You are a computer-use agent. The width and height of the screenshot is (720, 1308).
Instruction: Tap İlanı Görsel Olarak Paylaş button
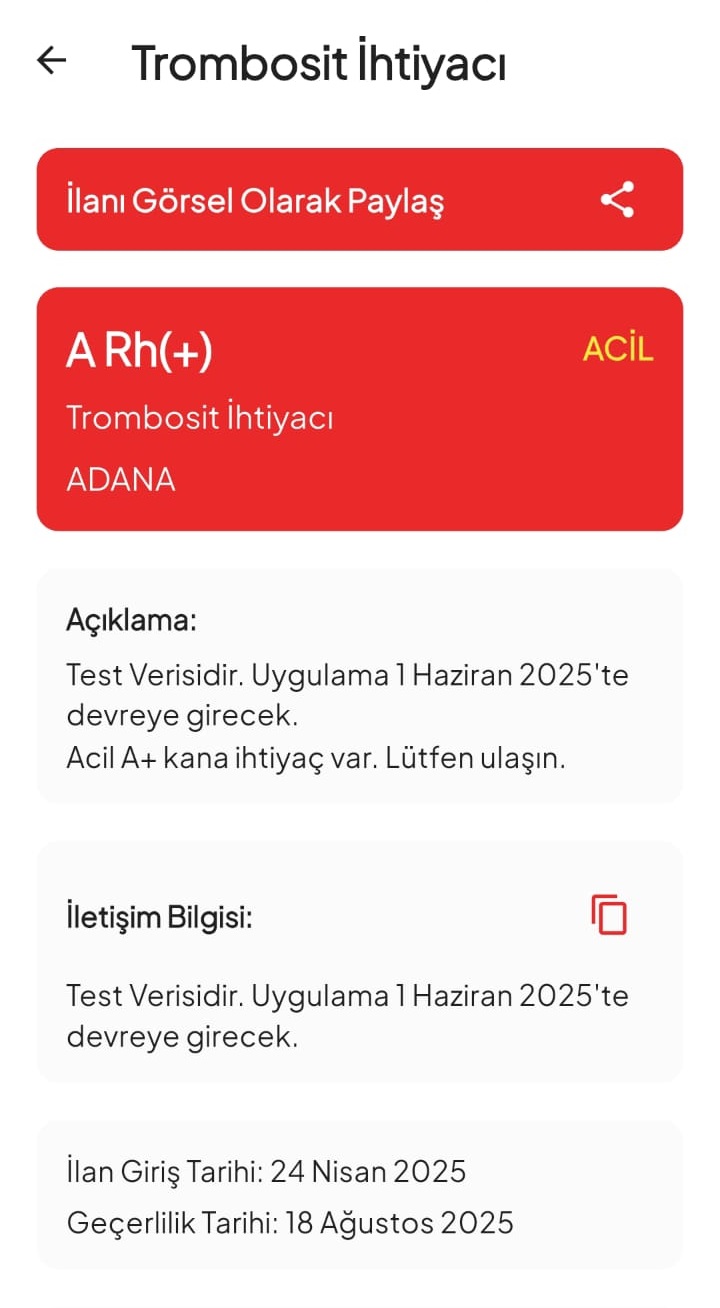pyautogui.click(x=359, y=200)
